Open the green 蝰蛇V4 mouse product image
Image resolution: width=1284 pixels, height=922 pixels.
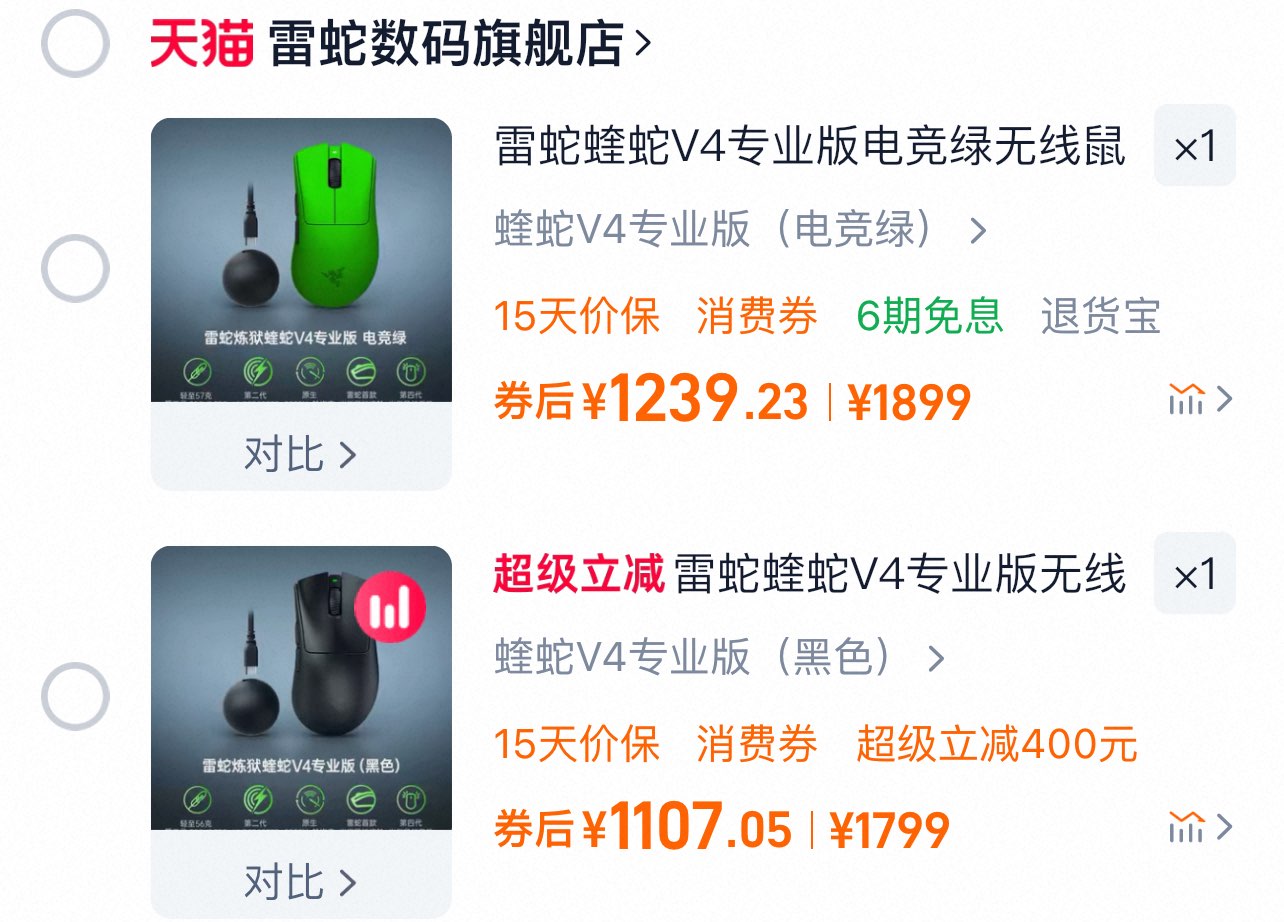(301, 260)
